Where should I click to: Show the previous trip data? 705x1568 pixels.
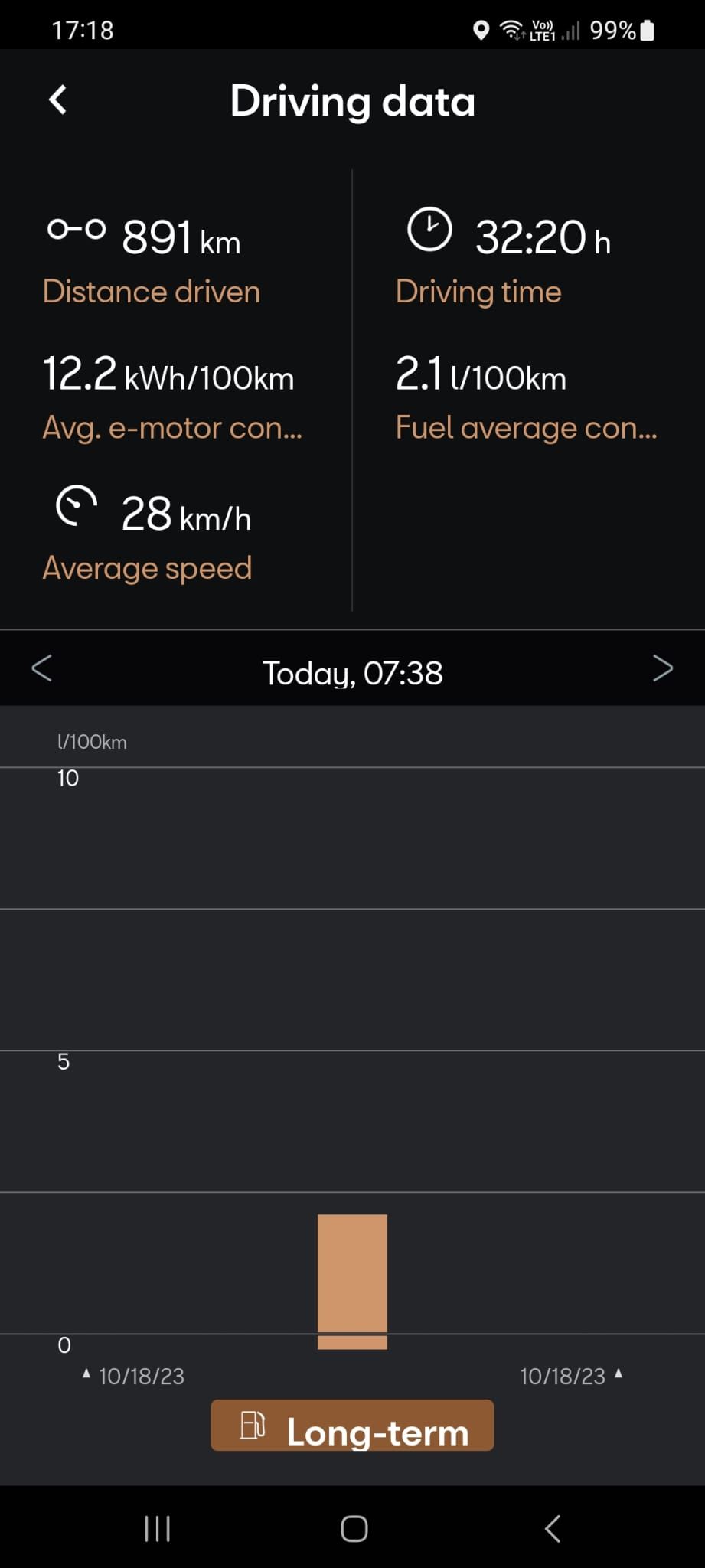pos(42,668)
